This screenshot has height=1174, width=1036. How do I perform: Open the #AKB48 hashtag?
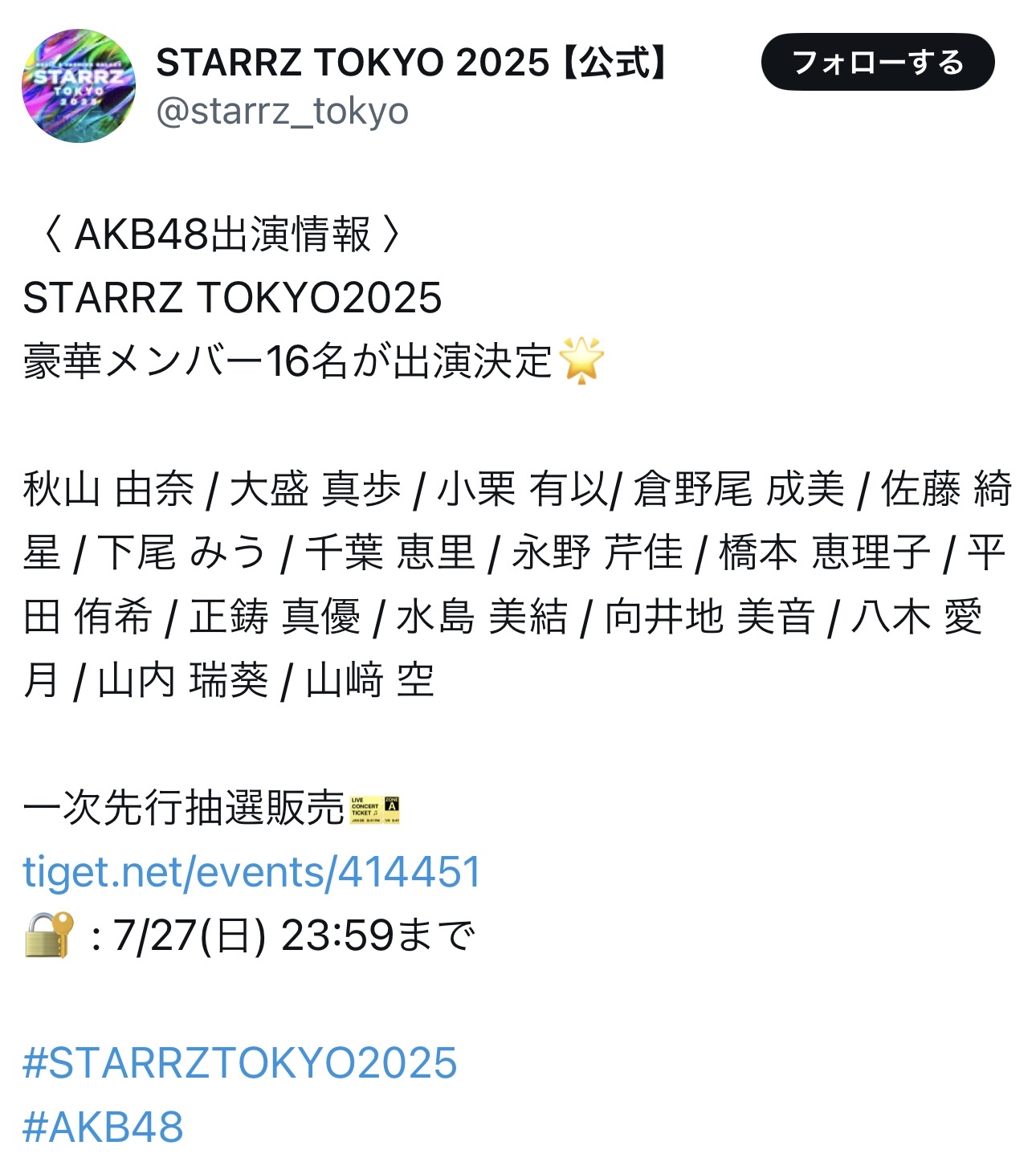pyautogui.click(x=103, y=1127)
